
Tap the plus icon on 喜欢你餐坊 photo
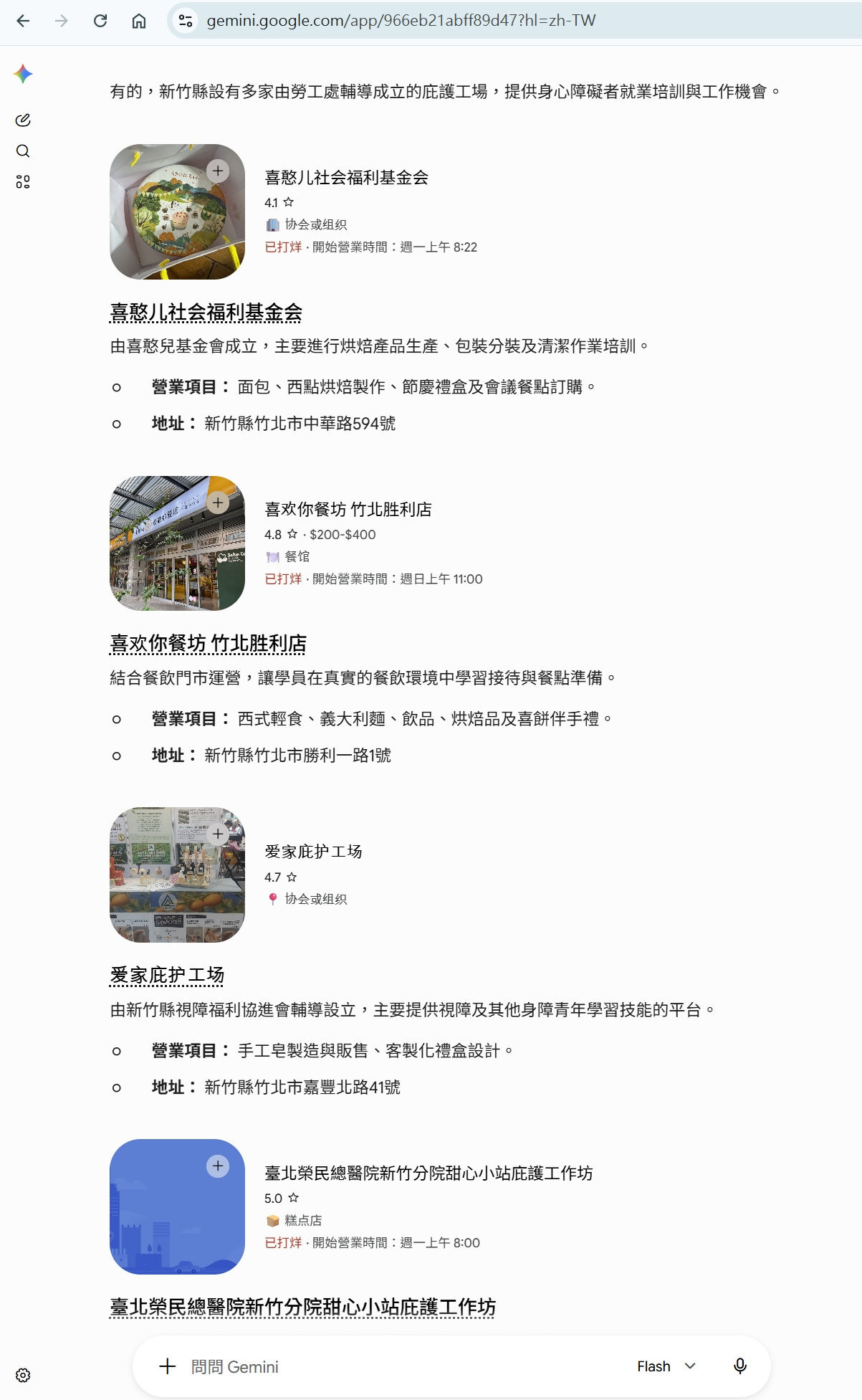pos(218,503)
